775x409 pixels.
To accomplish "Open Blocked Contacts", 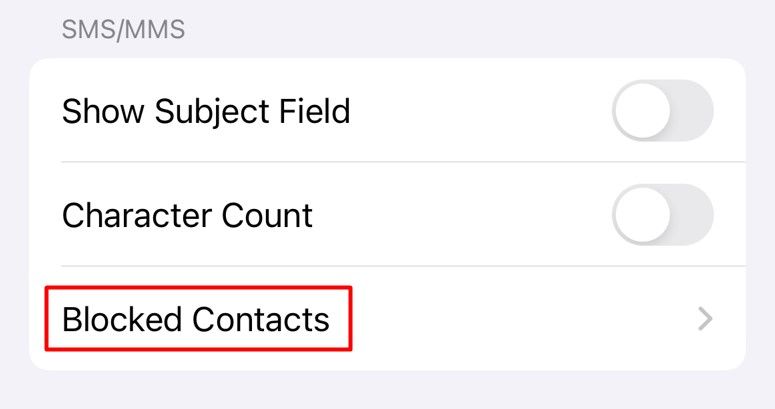I will [196, 319].
